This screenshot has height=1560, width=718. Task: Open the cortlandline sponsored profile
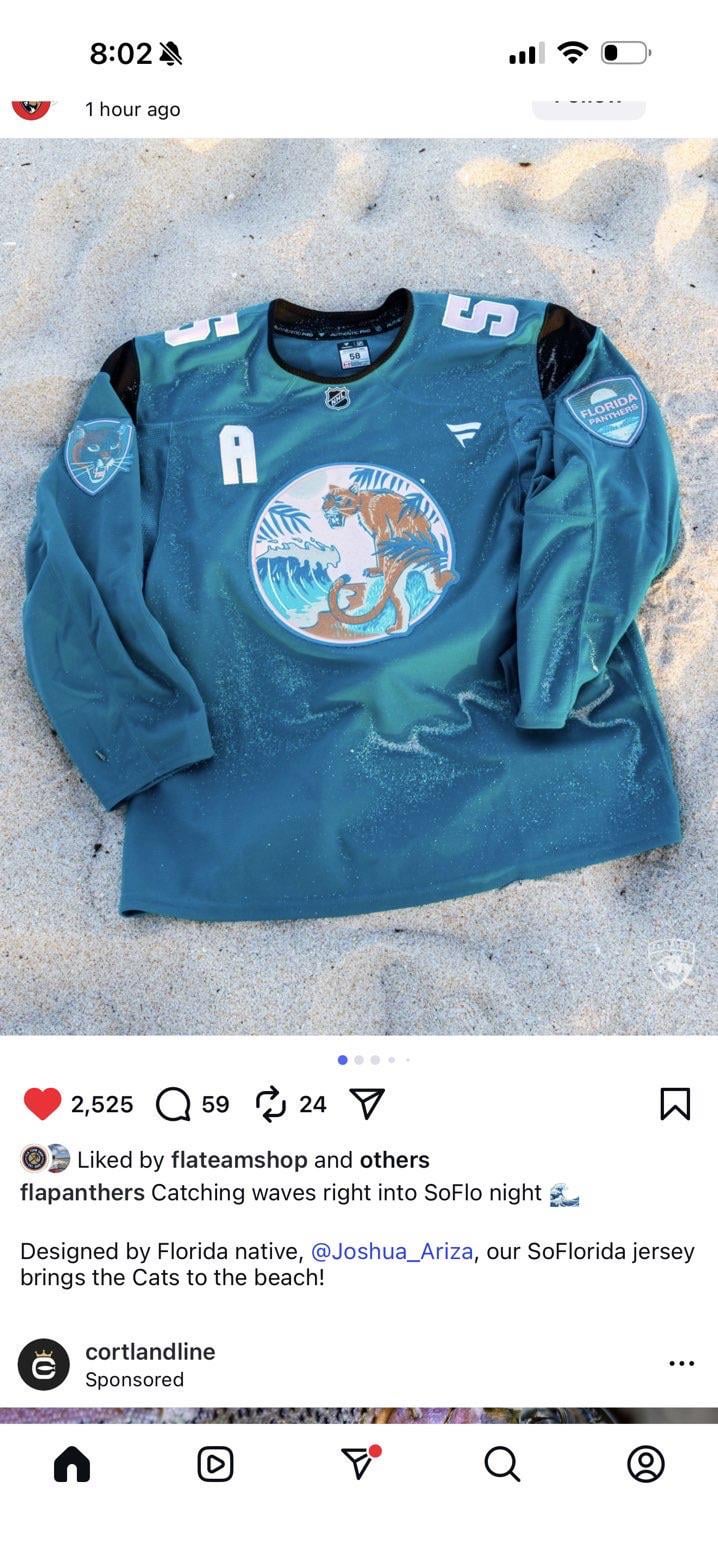(150, 1352)
